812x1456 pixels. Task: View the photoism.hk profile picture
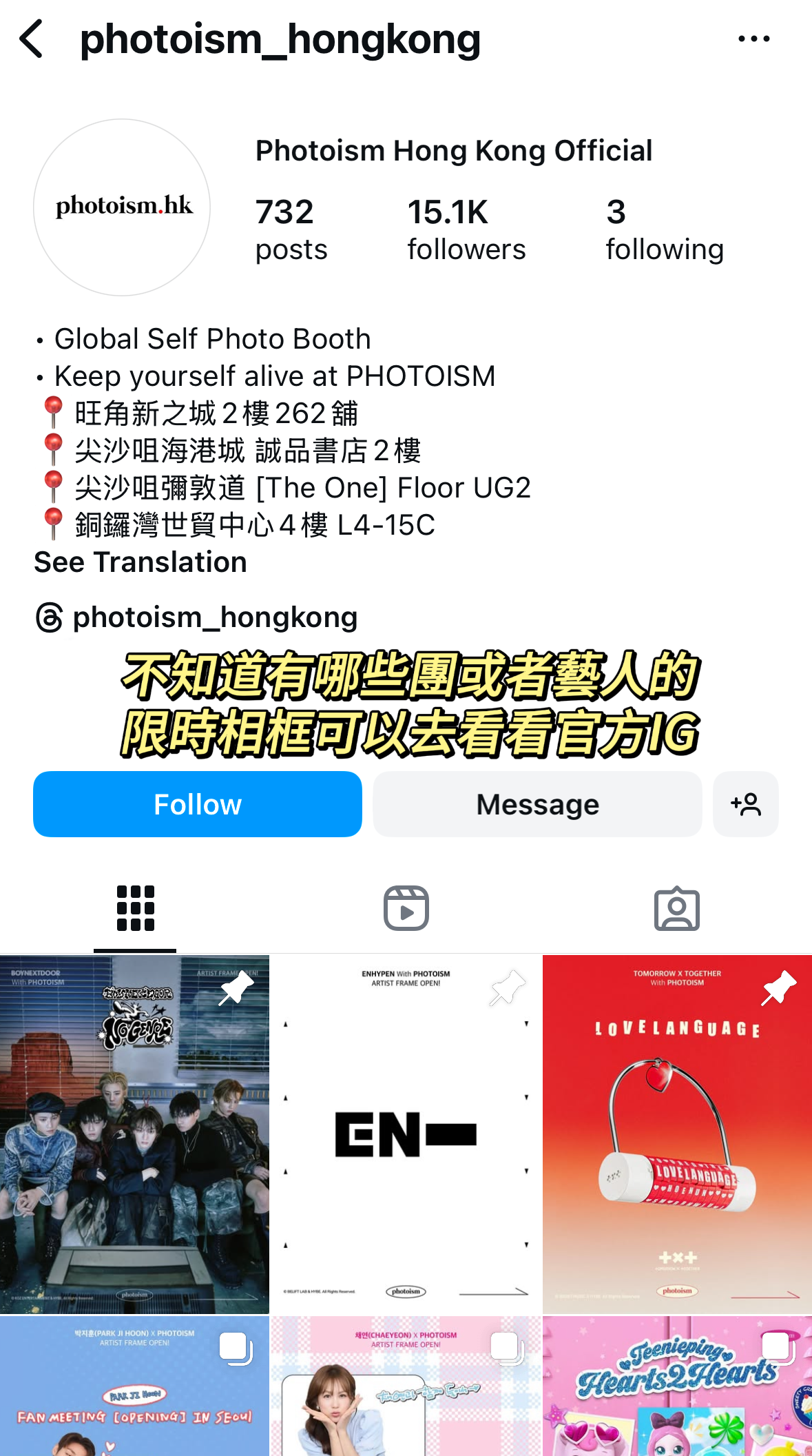(122, 207)
